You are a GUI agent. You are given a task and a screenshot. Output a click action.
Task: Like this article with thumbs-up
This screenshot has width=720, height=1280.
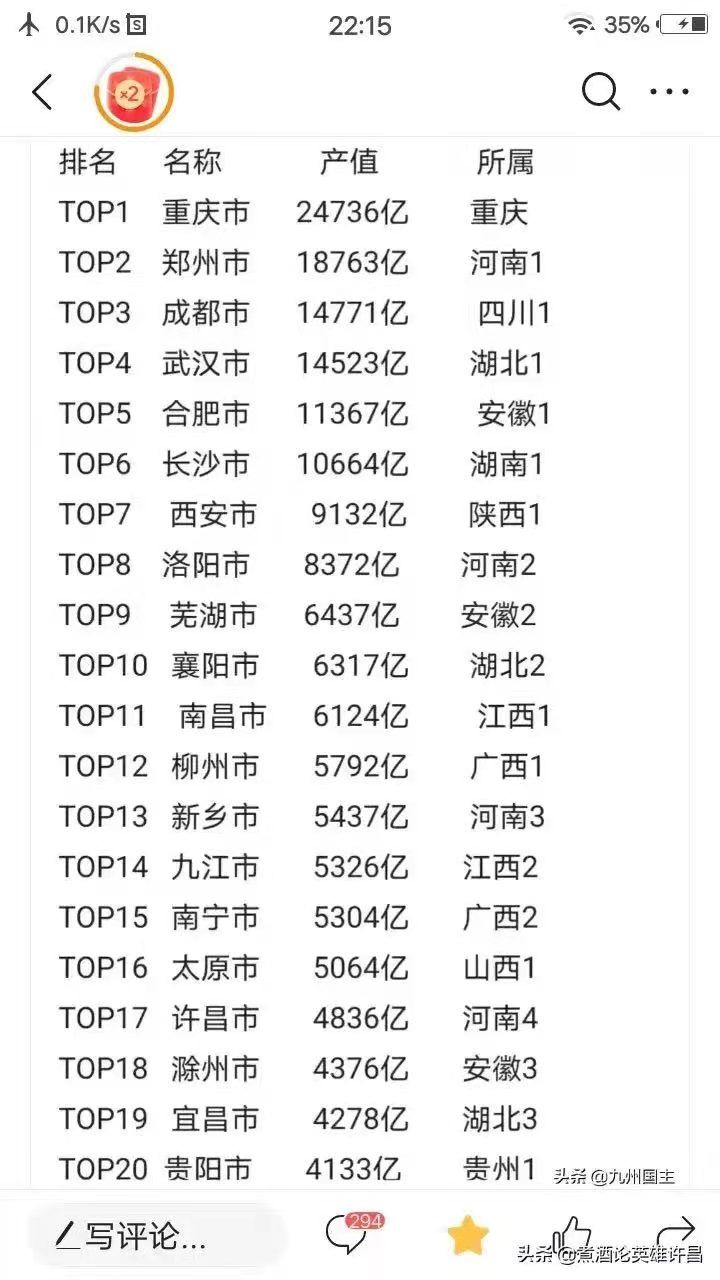(x=572, y=1234)
